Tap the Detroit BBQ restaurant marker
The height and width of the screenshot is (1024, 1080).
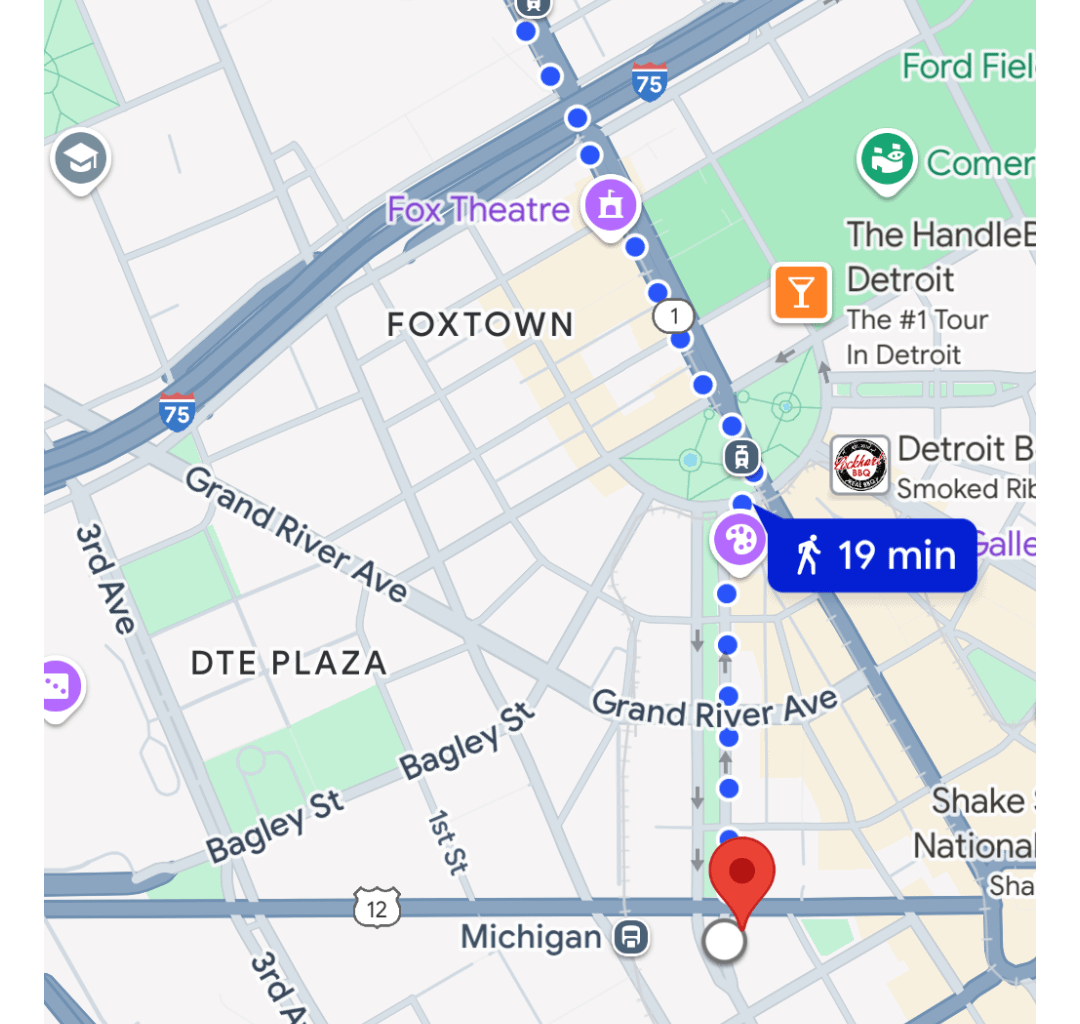860,466
